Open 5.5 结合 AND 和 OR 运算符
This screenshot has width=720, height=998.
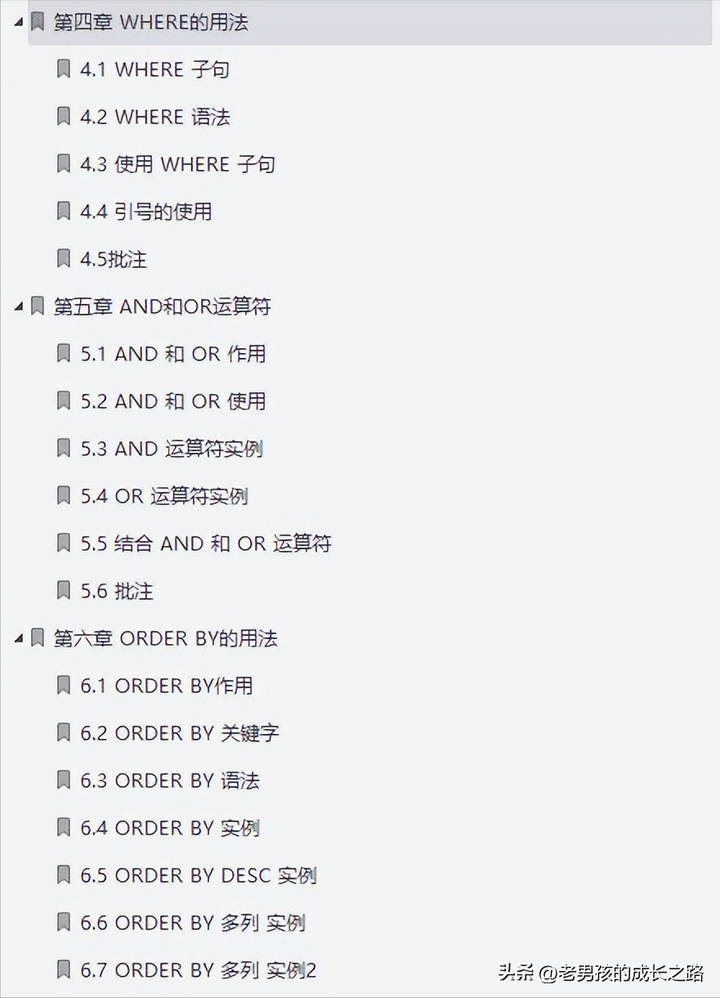tap(206, 544)
